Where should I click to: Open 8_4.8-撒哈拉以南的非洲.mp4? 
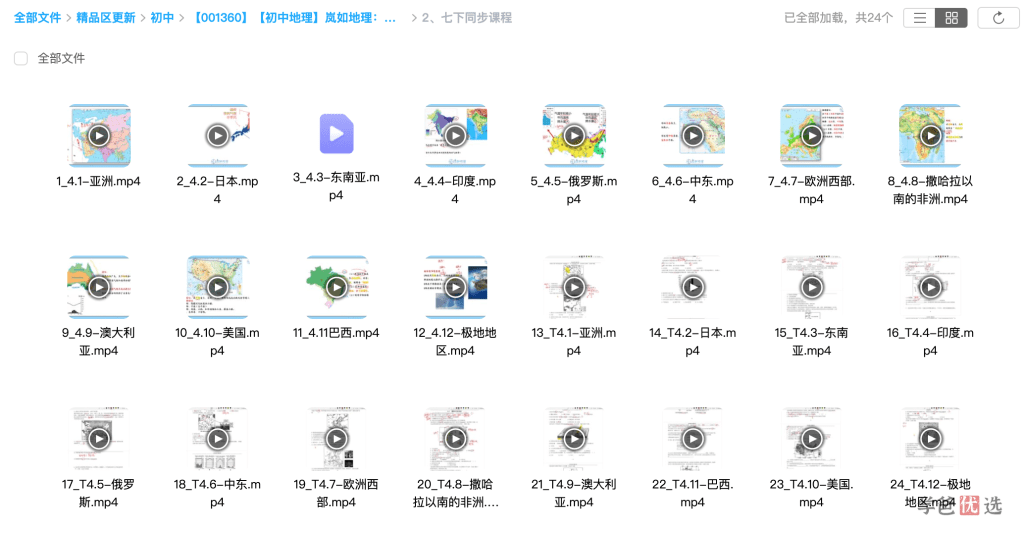coord(930,135)
